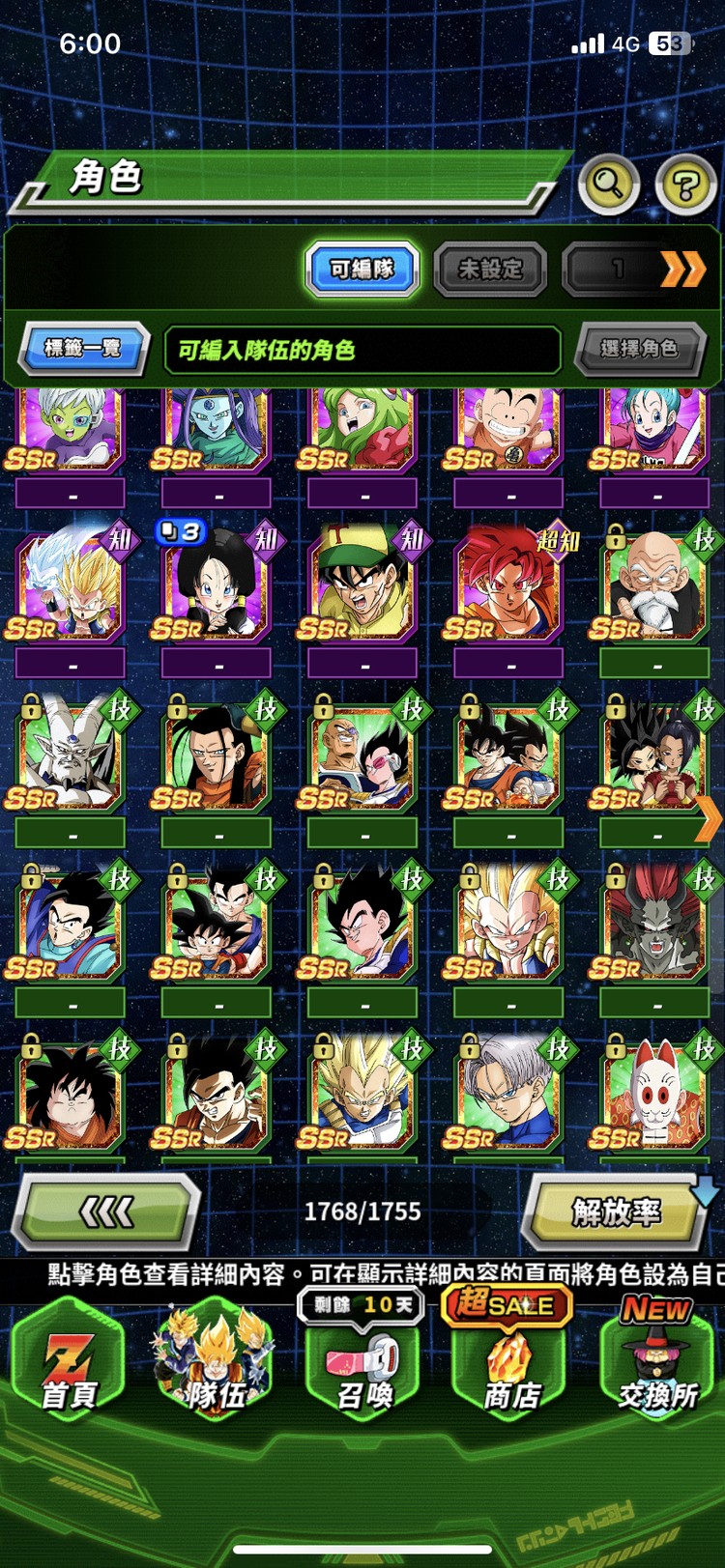
Task: Tap the 選擇角色 button
Action: [638, 349]
